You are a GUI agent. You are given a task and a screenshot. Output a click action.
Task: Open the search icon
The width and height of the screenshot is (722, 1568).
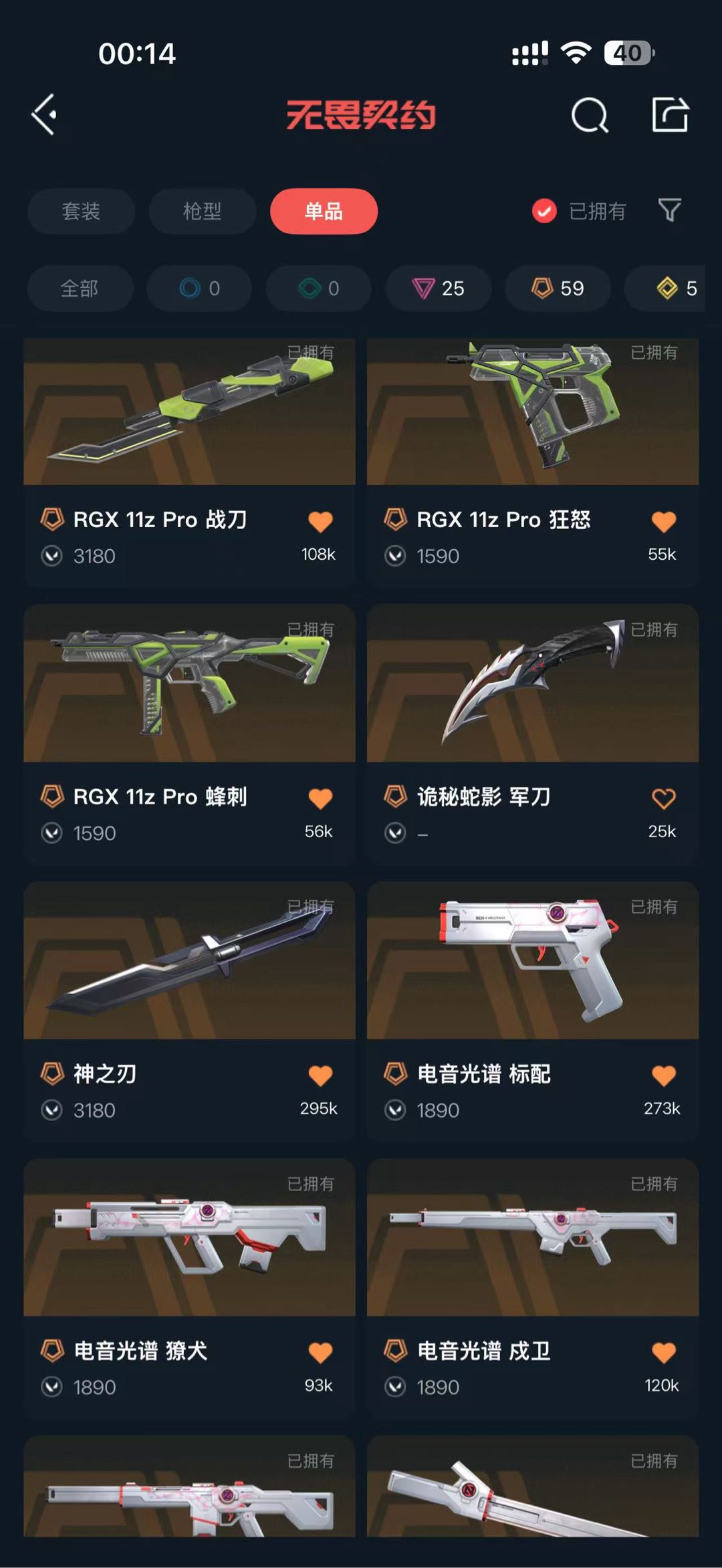pyautogui.click(x=589, y=116)
